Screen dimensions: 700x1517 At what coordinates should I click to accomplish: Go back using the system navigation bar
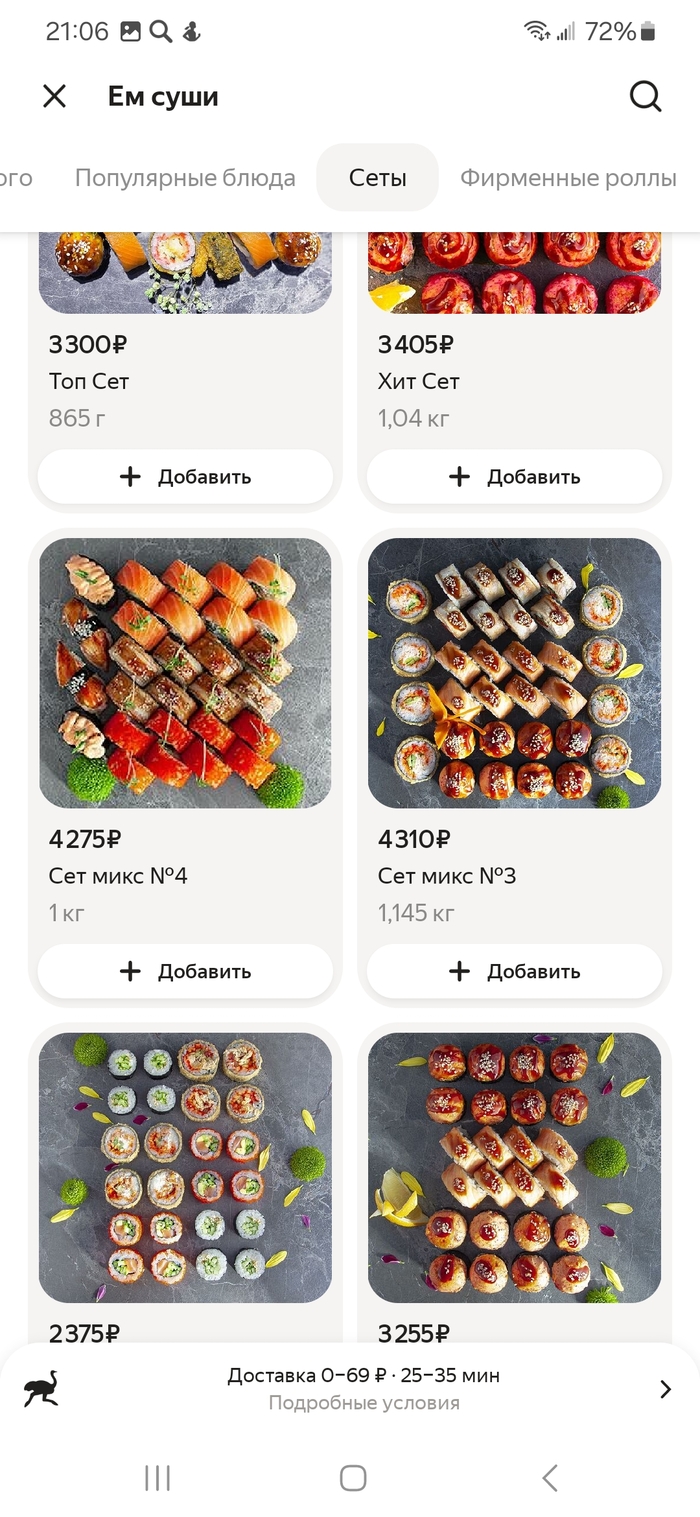point(549,1478)
